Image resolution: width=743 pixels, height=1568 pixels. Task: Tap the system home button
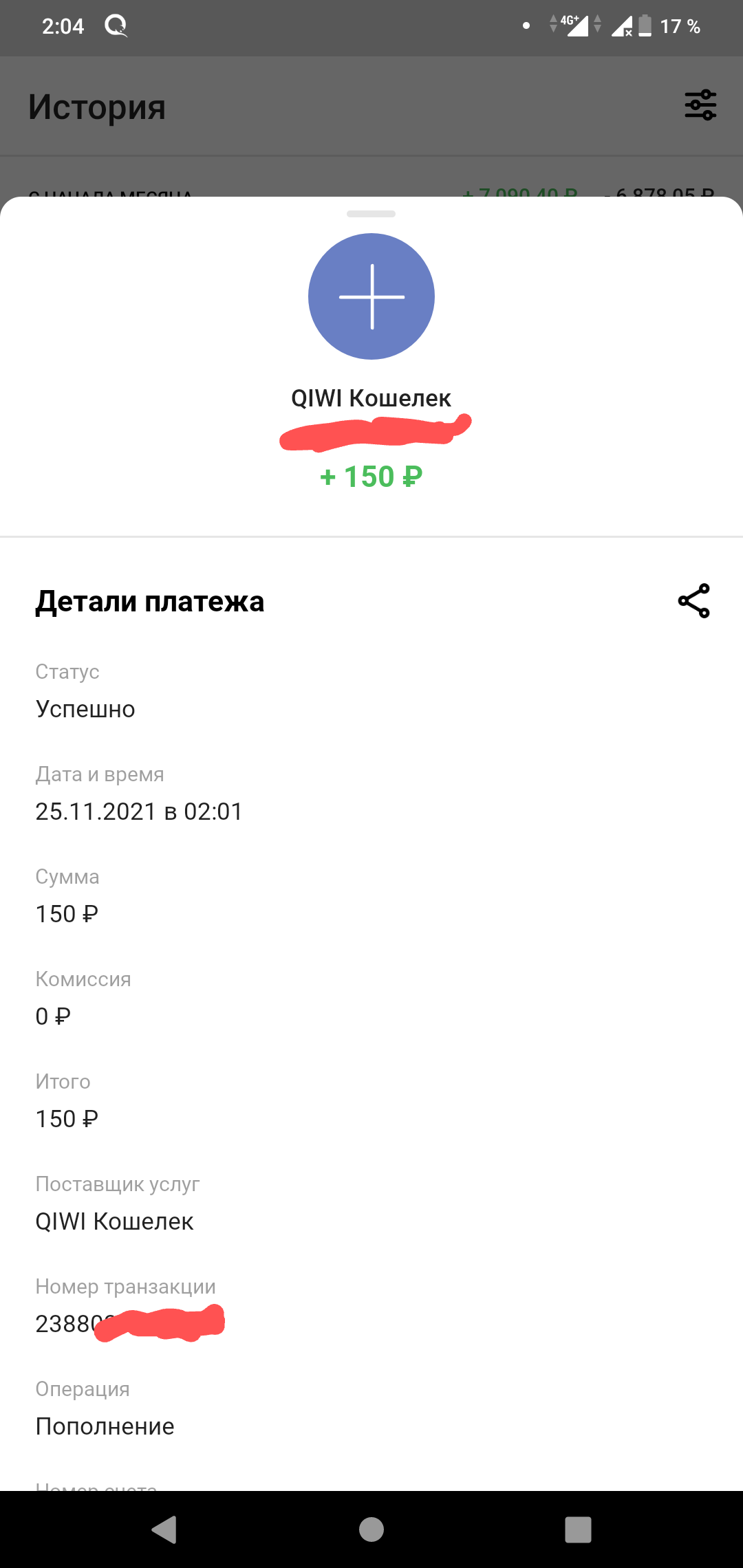coord(371,1529)
